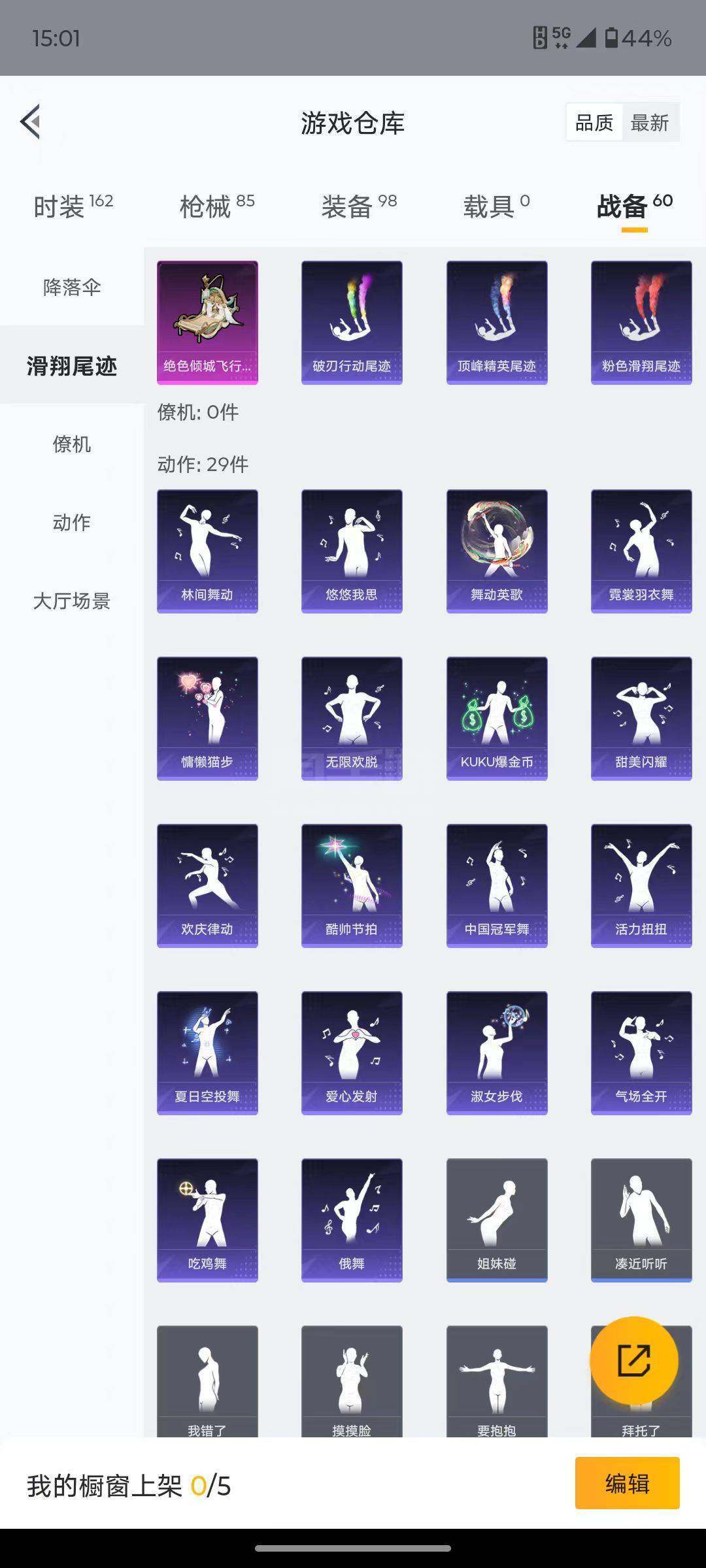Switch to the 时装 tab
Viewport: 706px width, 1568px height.
(x=73, y=206)
